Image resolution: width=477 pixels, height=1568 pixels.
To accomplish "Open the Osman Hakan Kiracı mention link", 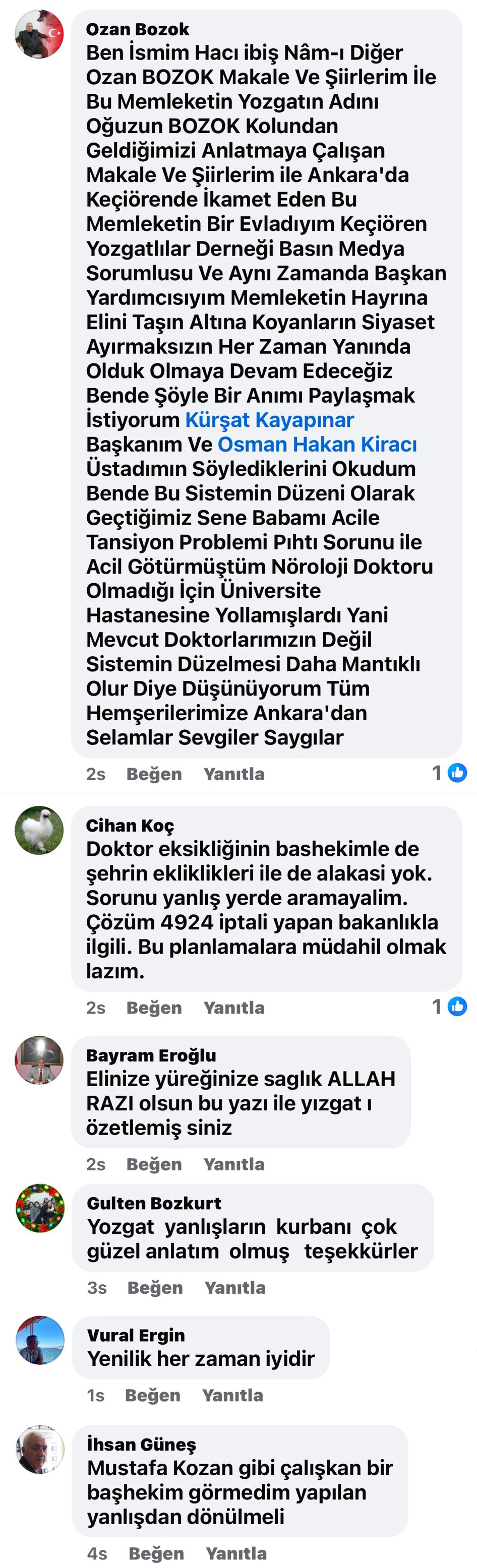I will click(x=317, y=445).
